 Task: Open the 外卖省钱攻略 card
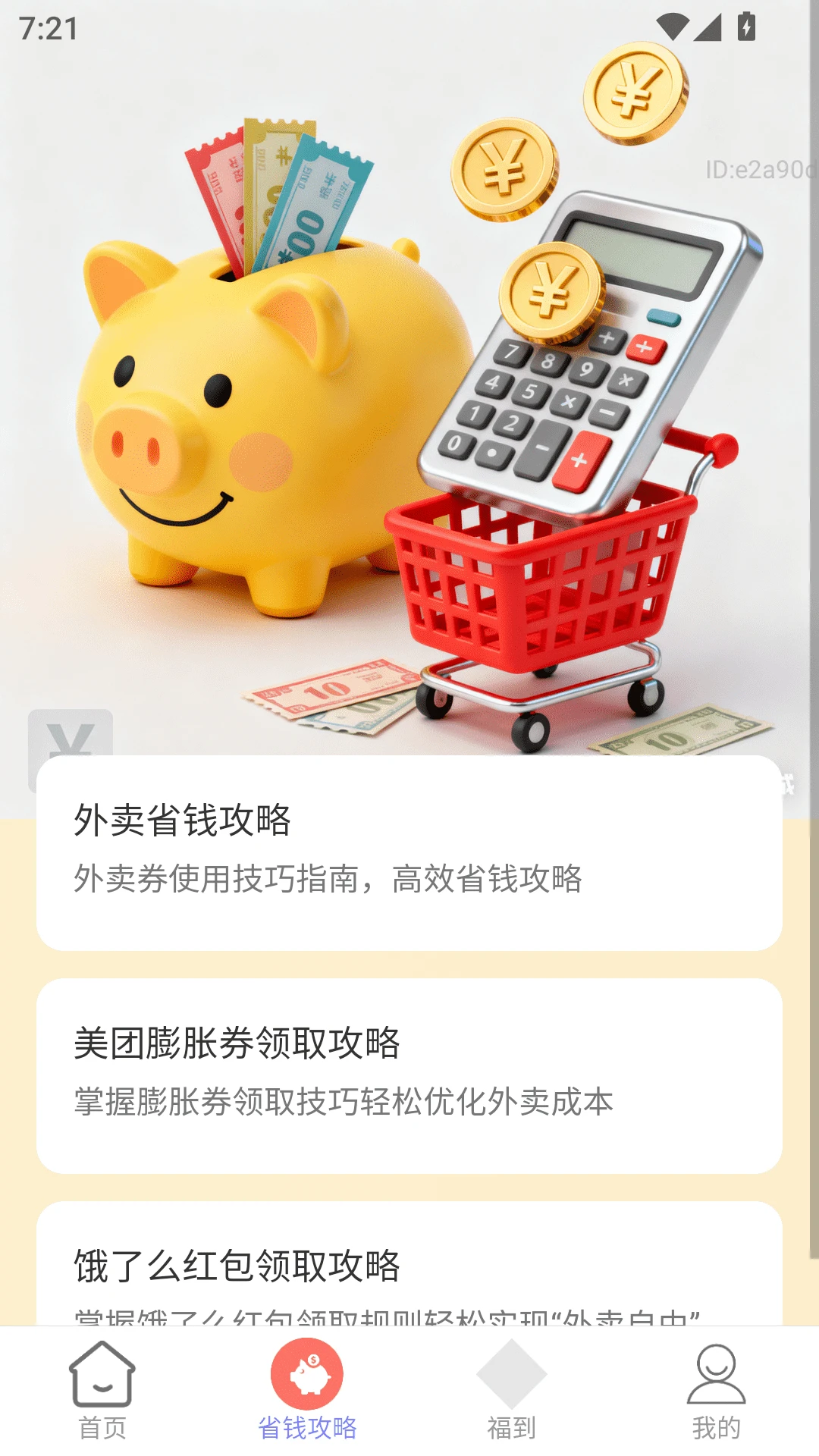(409, 852)
